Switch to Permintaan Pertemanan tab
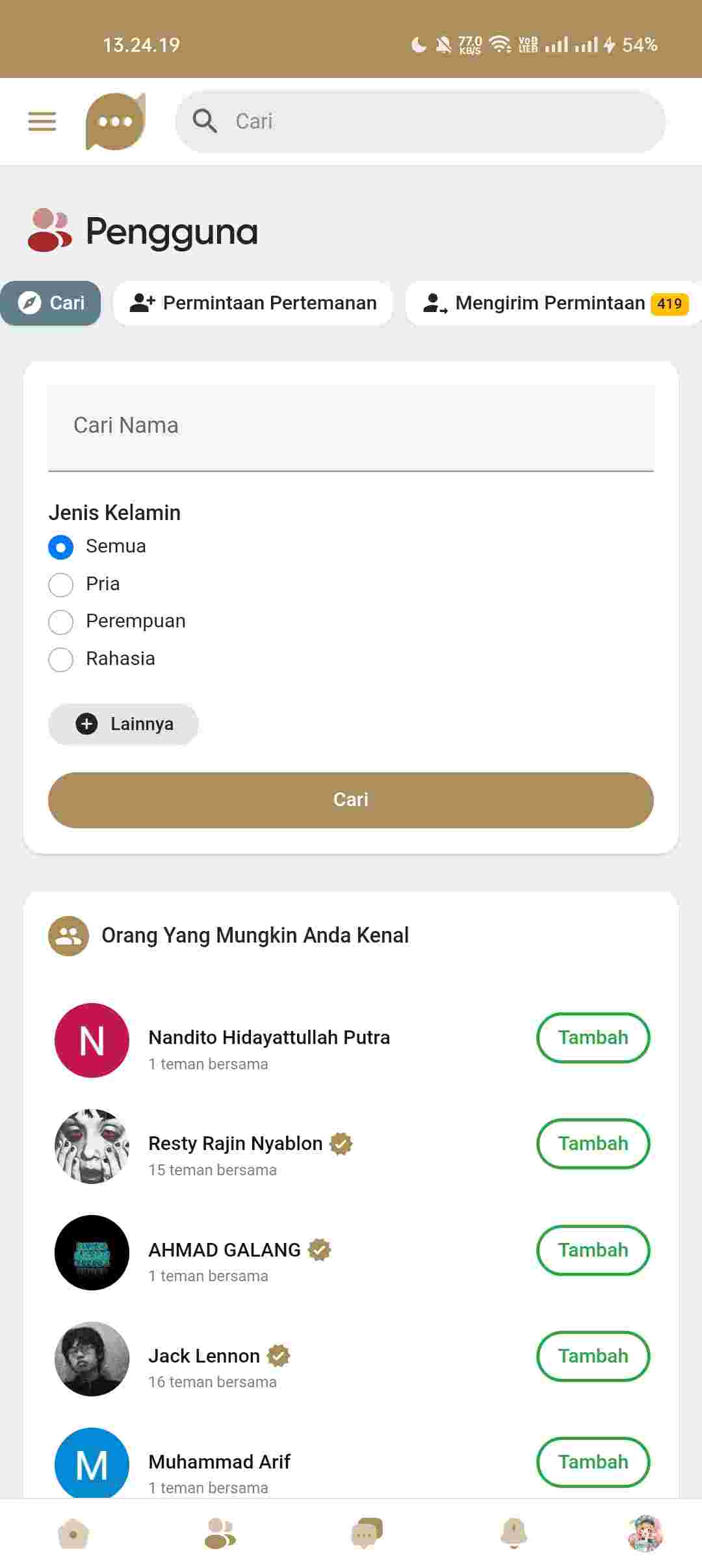 pyautogui.click(x=253, y=303)
